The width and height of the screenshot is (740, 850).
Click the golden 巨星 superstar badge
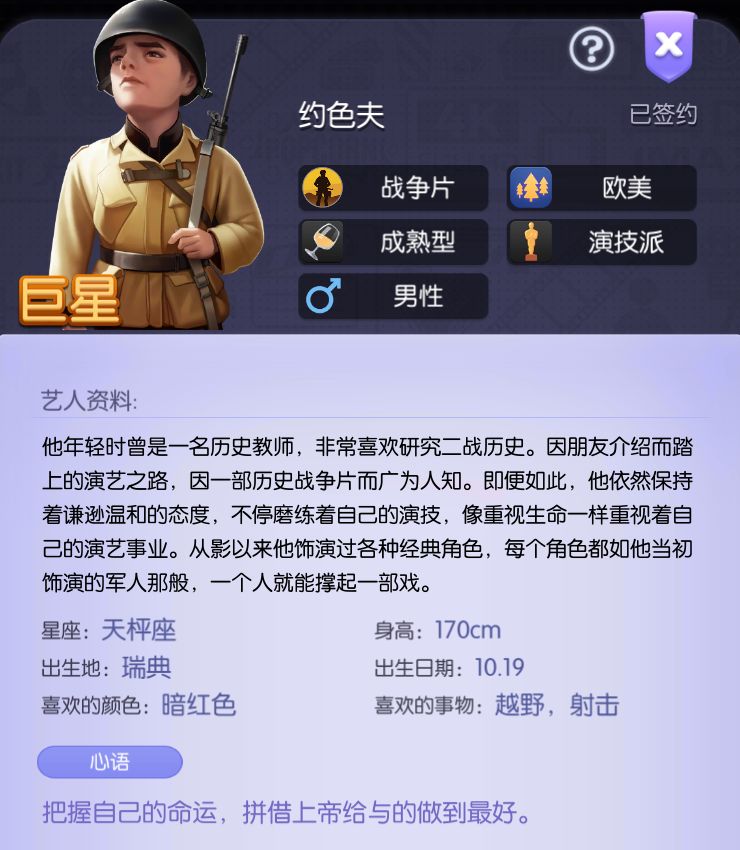coord(69,297)
